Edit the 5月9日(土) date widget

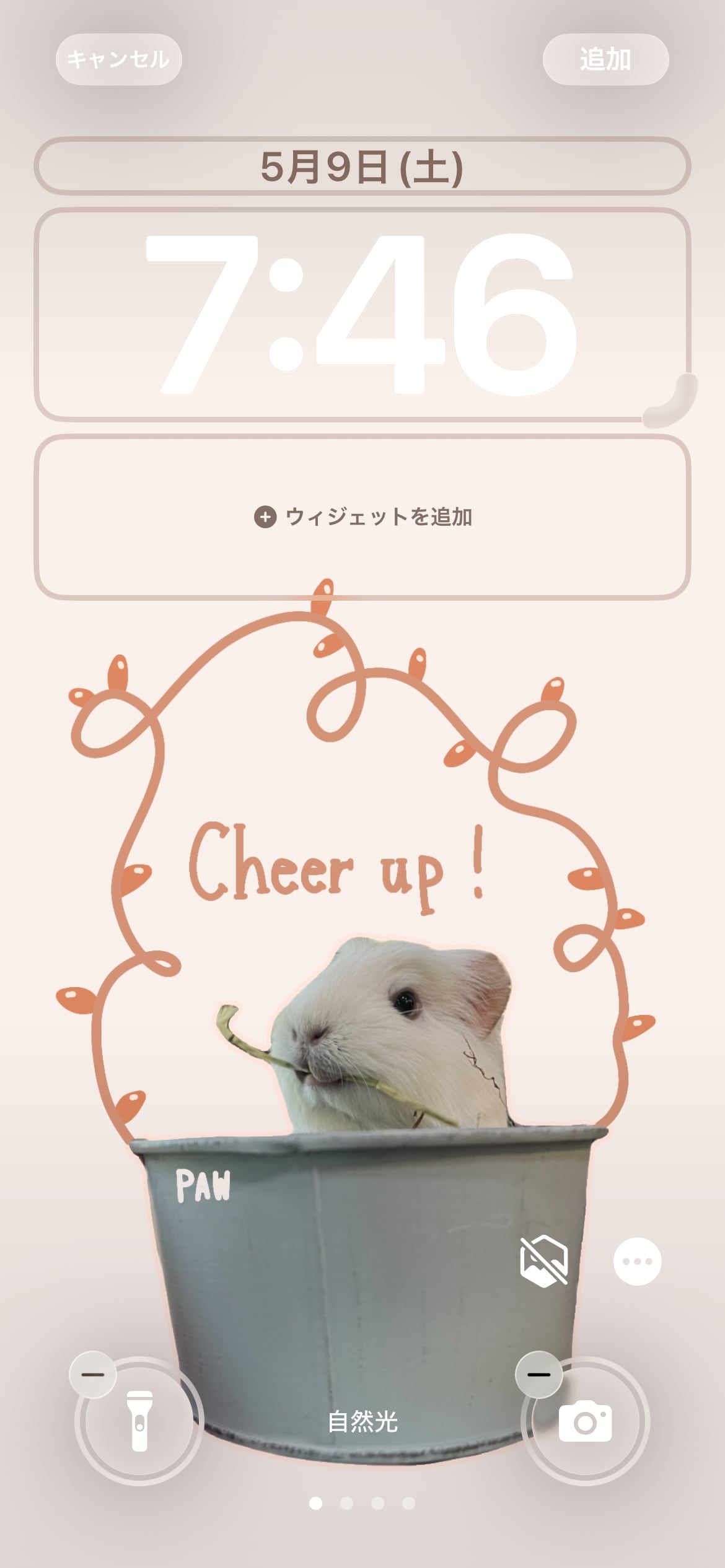click(x=362, y=167)
